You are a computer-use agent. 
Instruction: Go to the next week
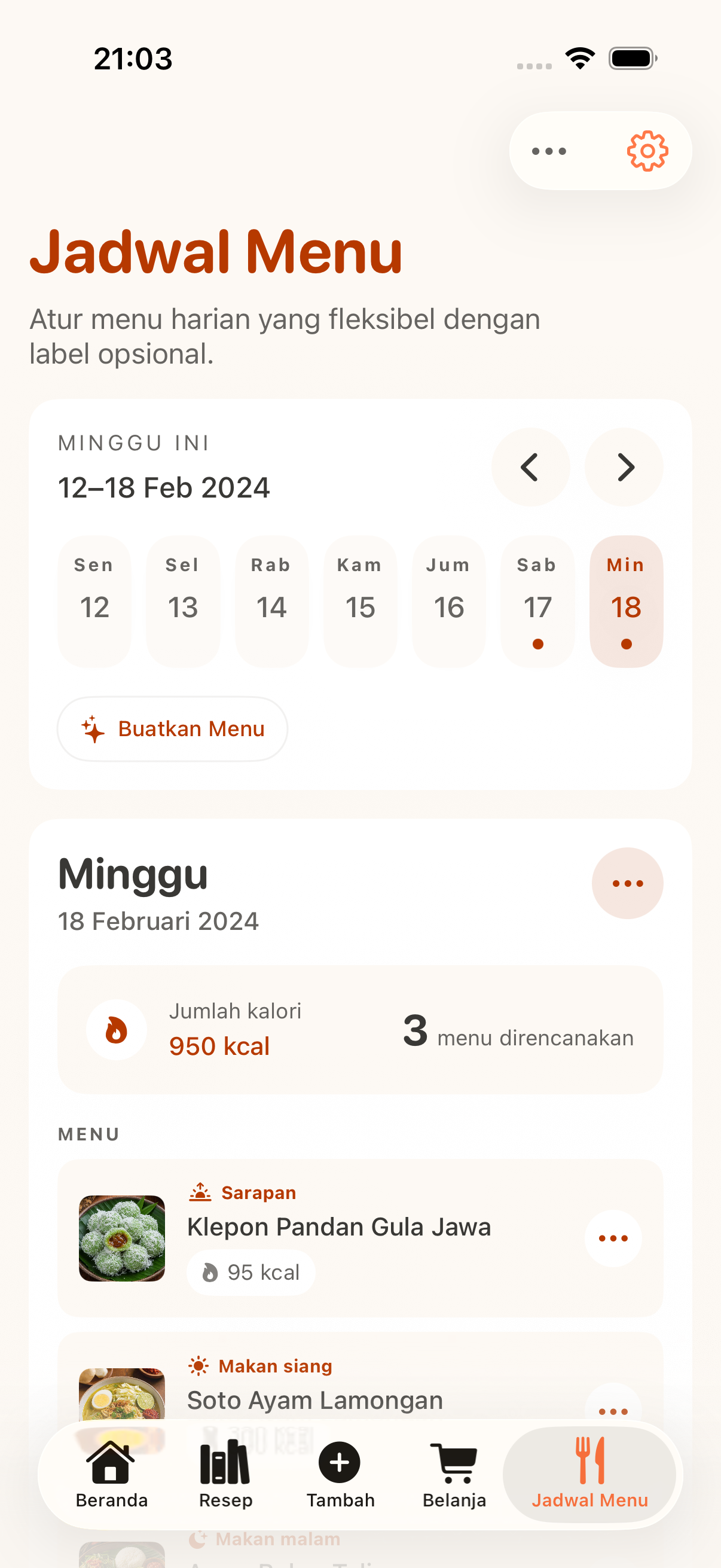coord(624,468)
